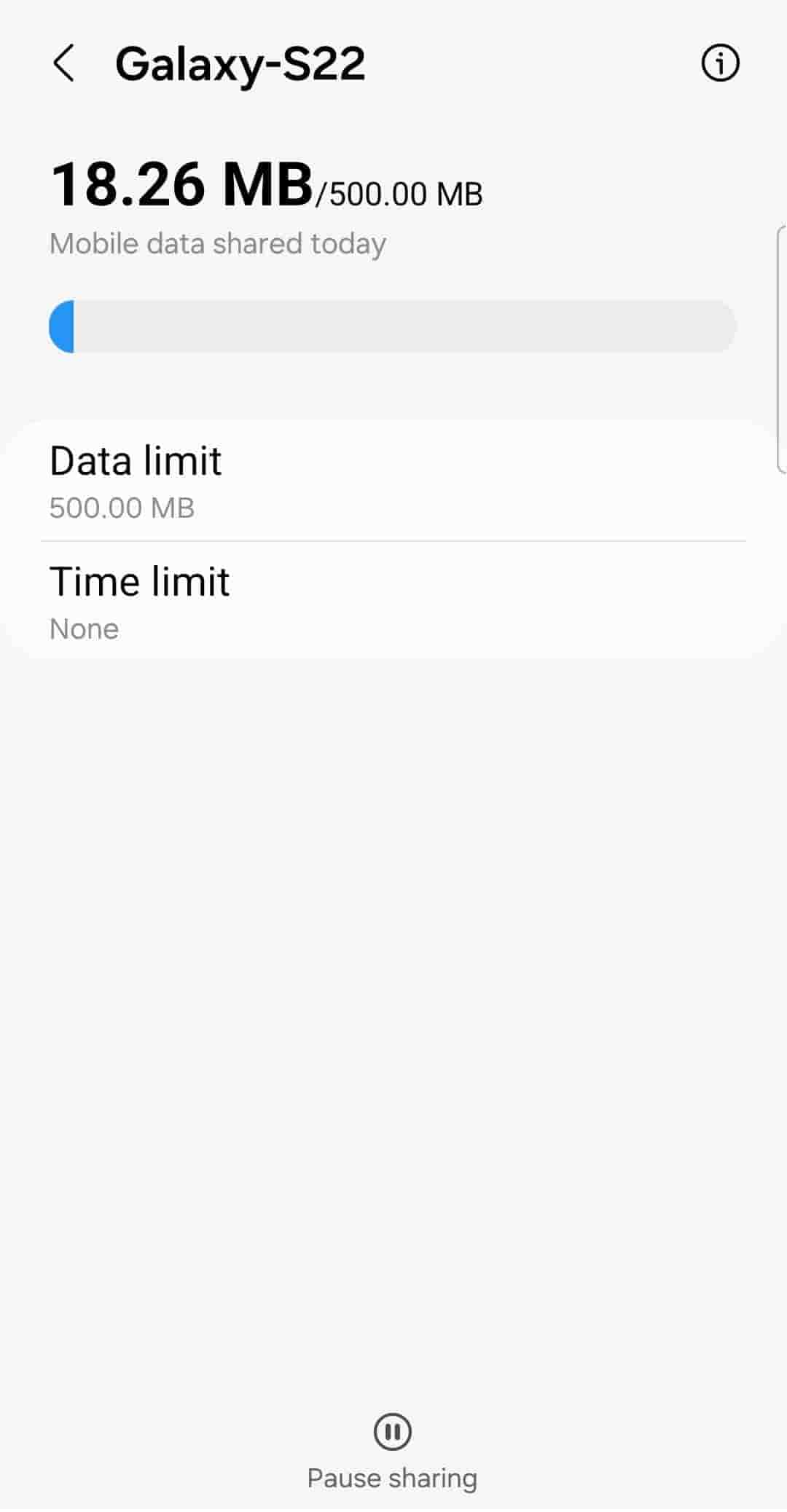Select the Mobile data shared today label

[x=216, y=243]
